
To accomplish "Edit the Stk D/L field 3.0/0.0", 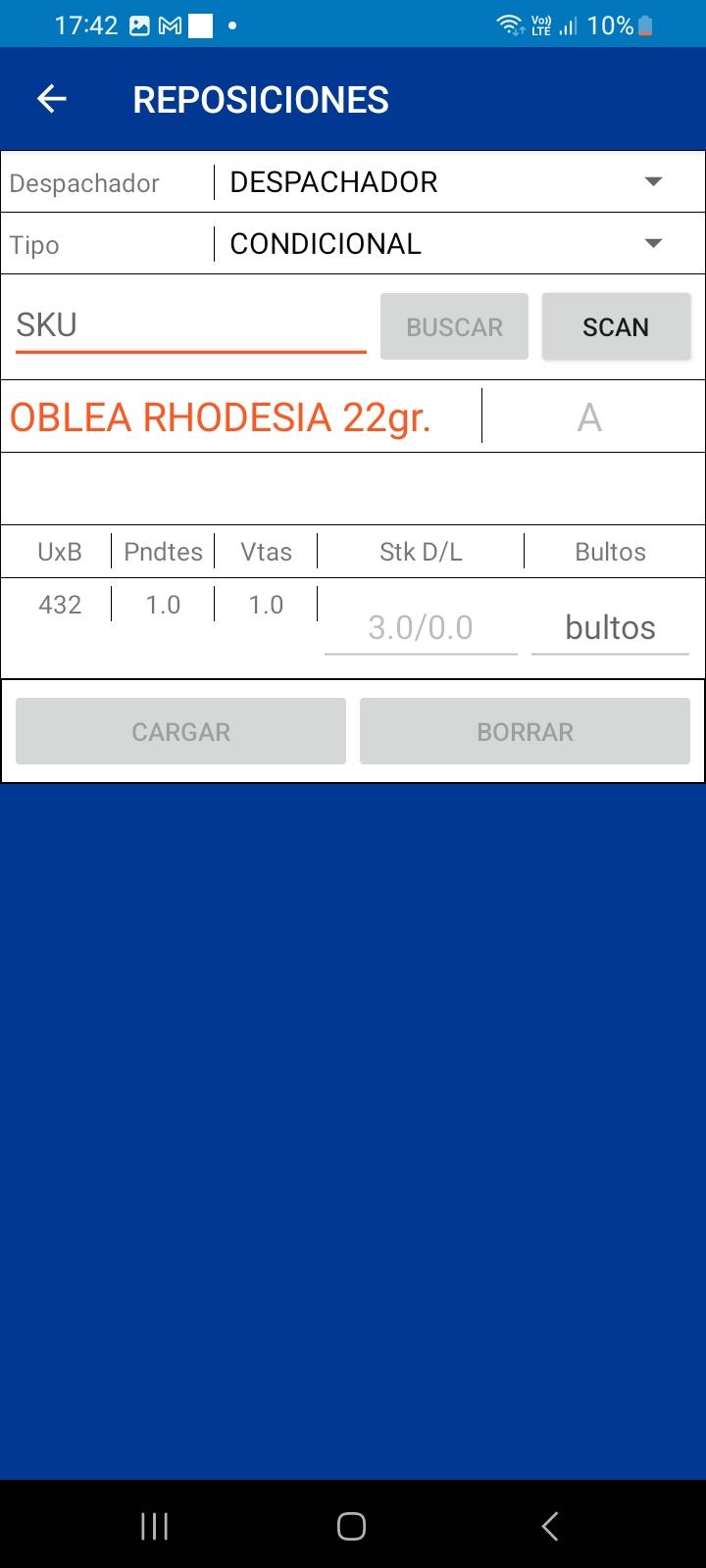I will tap(421, 627).
